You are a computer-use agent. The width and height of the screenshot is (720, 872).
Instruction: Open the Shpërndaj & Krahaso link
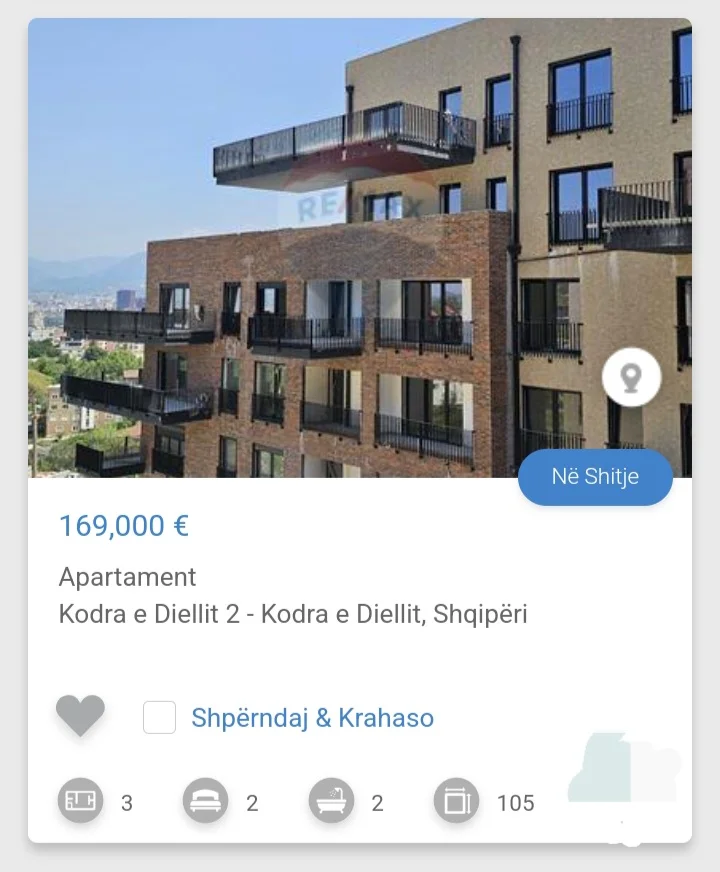[312, 717]
